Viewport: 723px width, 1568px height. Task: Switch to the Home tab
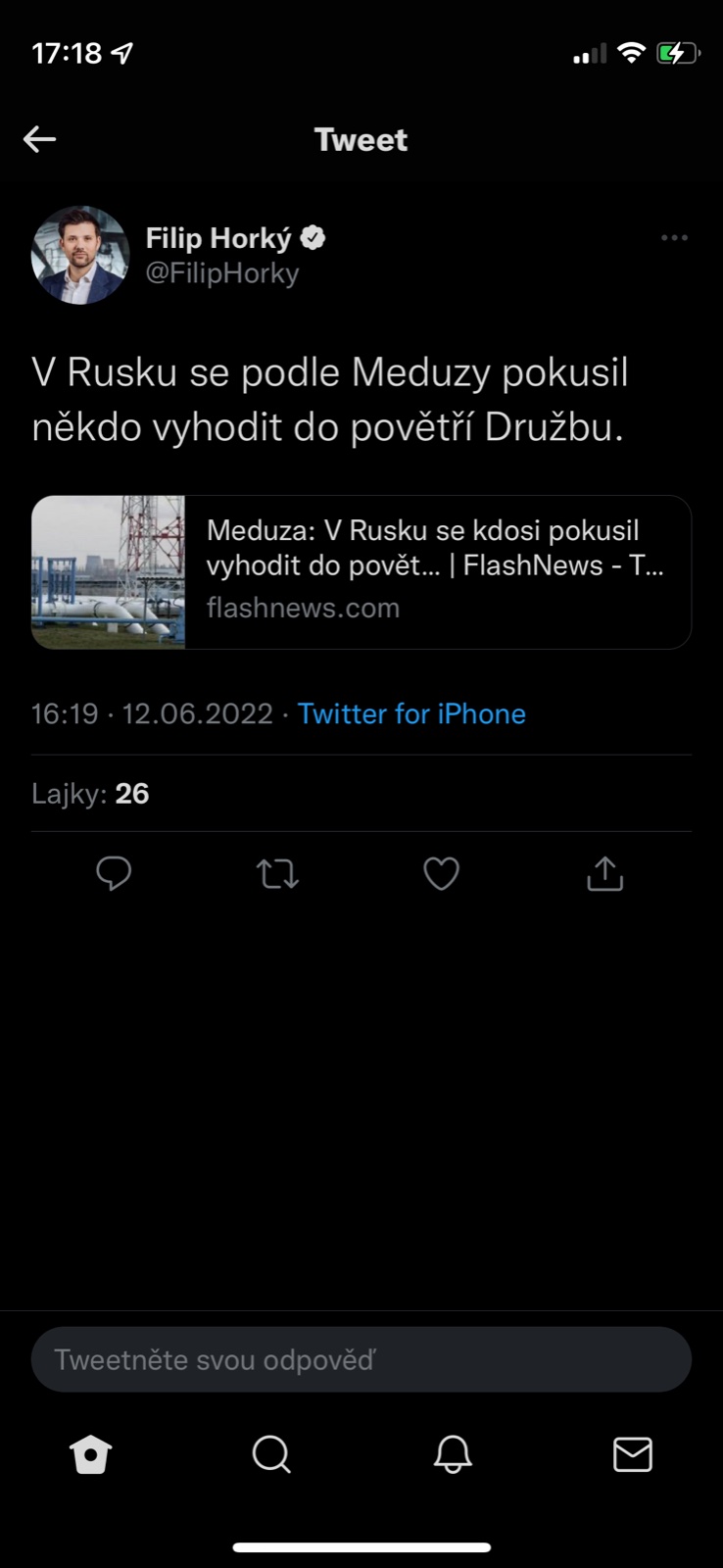[x=91, y=1455]
